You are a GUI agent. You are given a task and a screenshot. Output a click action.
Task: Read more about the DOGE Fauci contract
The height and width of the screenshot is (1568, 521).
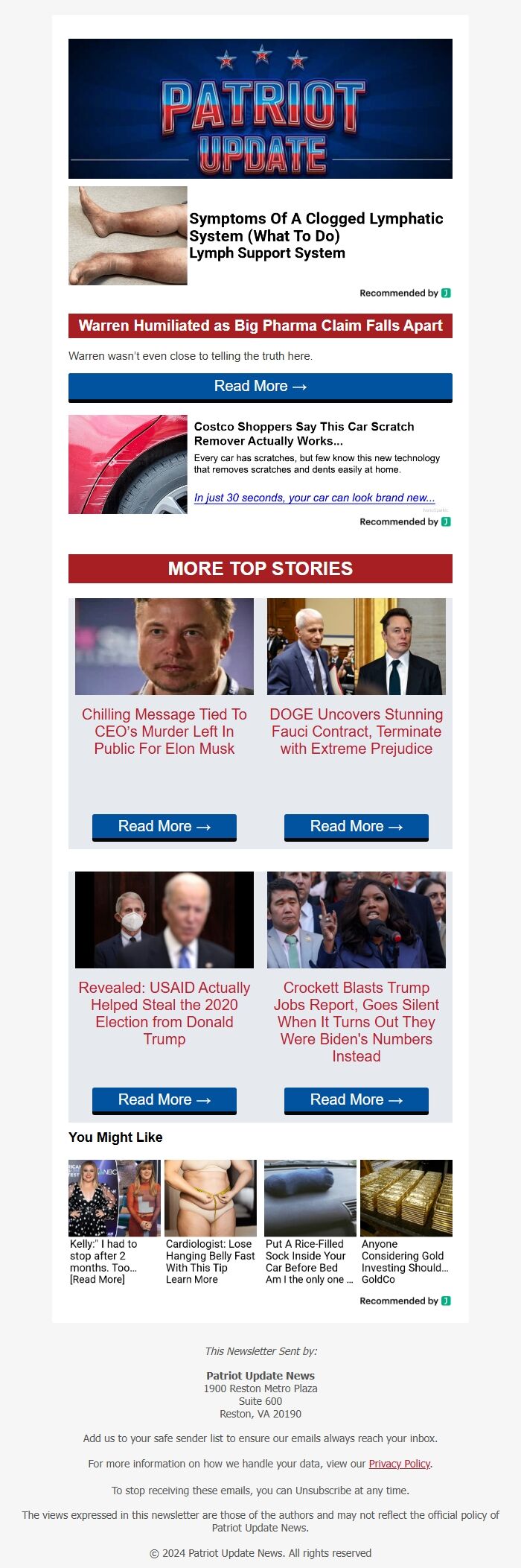(x=356, y=826)
